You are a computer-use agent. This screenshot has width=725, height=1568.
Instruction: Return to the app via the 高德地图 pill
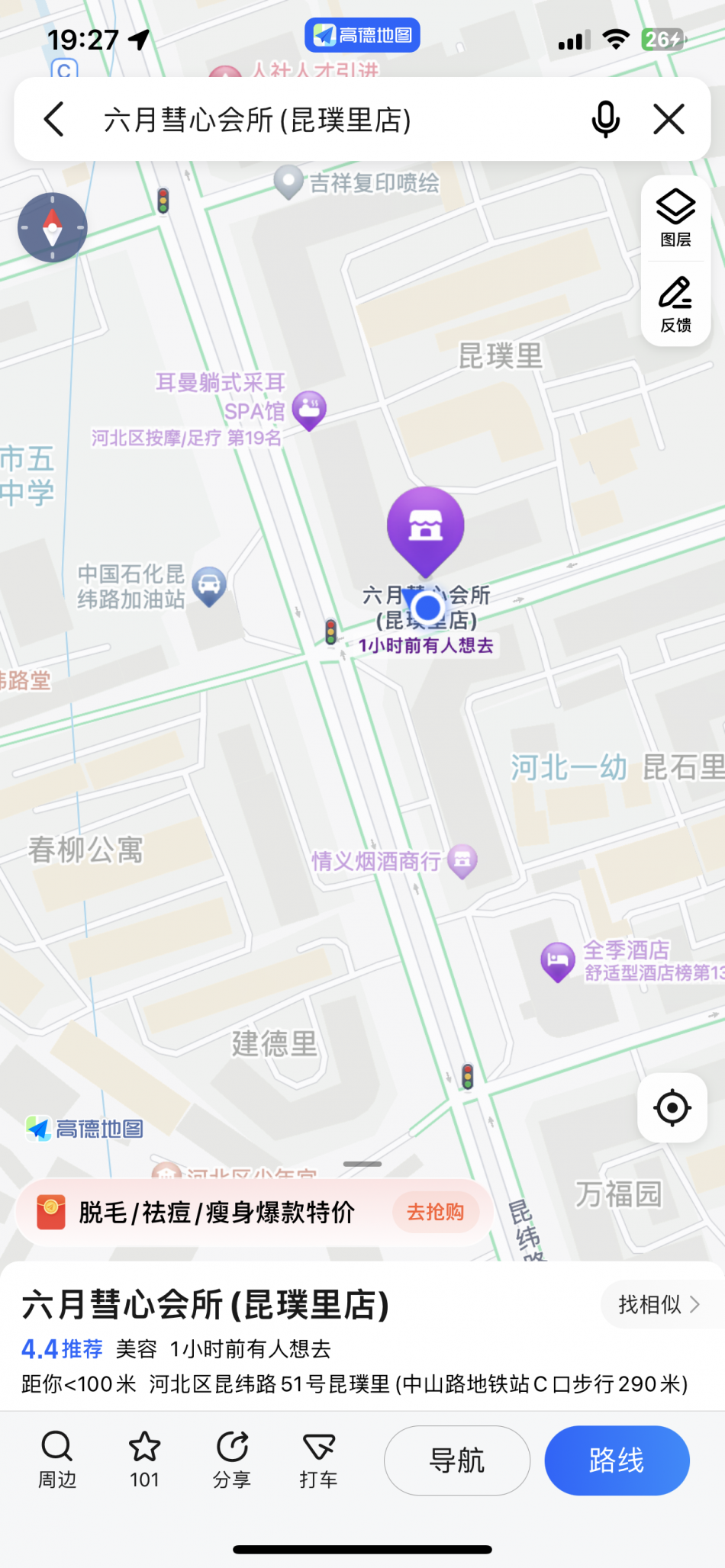[362, 35]
